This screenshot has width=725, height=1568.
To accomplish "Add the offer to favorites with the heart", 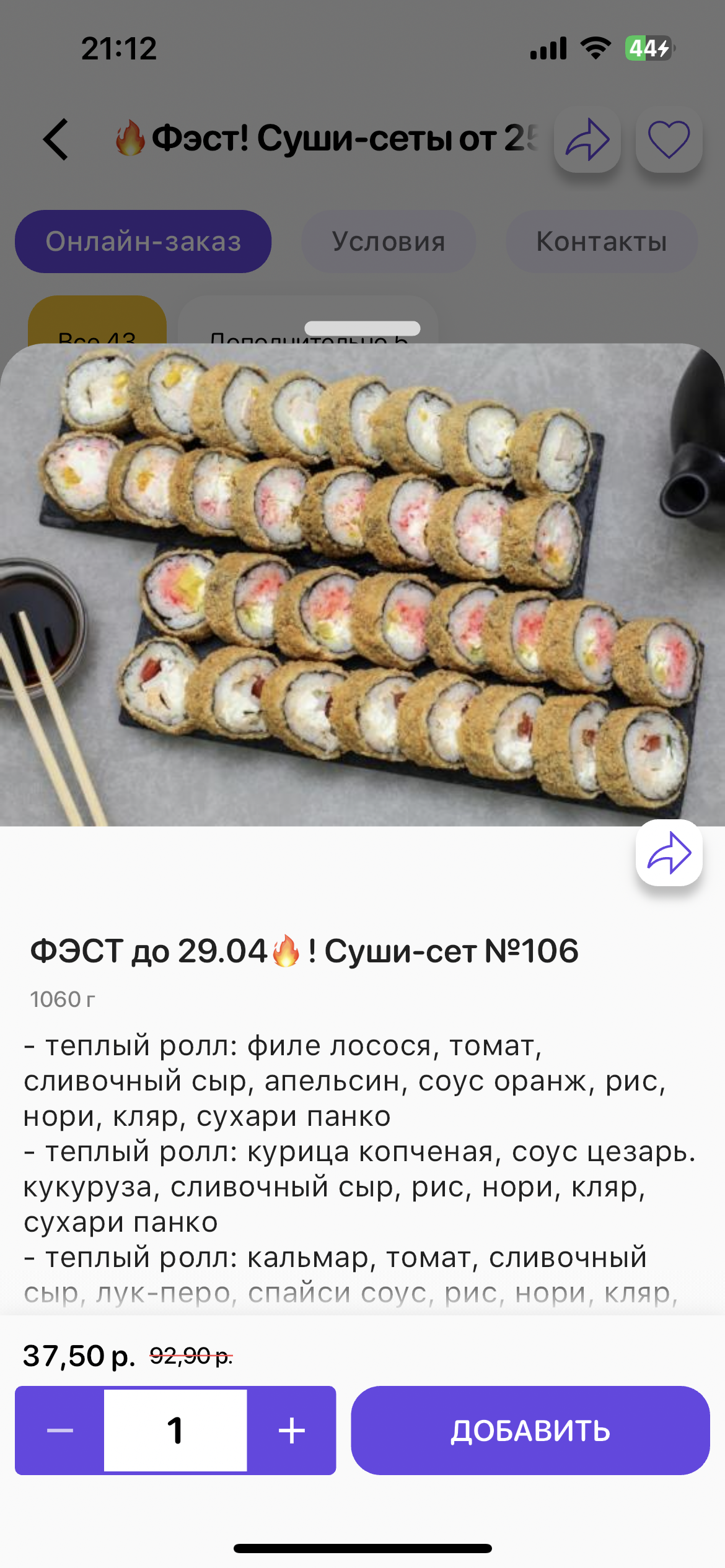I will pos(669,139).
